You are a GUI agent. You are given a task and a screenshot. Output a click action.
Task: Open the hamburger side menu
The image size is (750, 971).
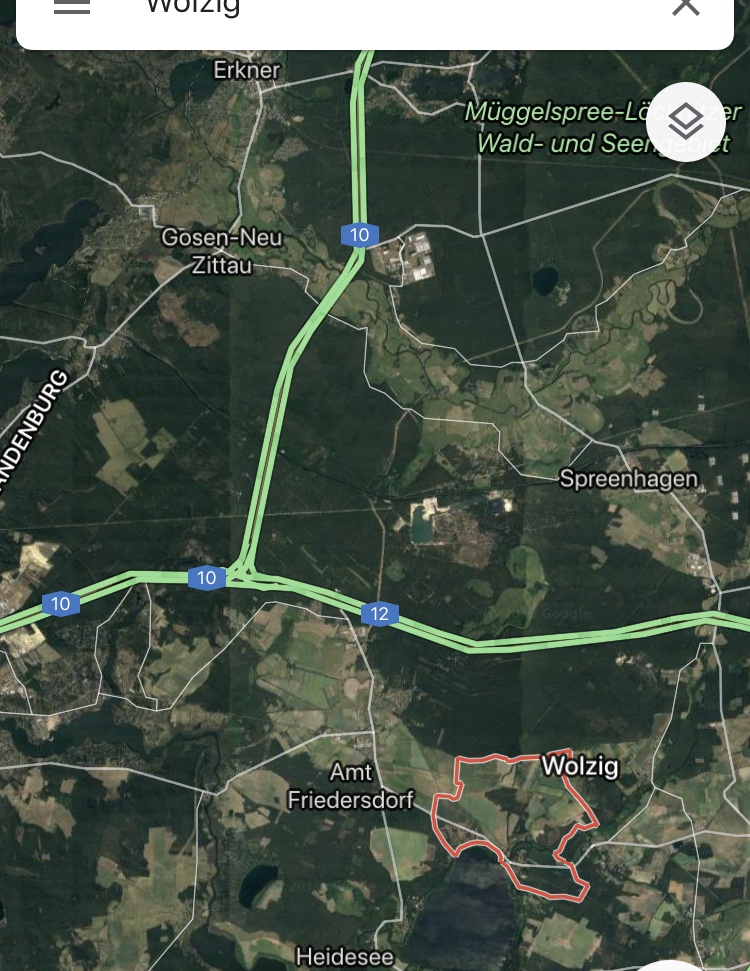(x=72, y=6)
